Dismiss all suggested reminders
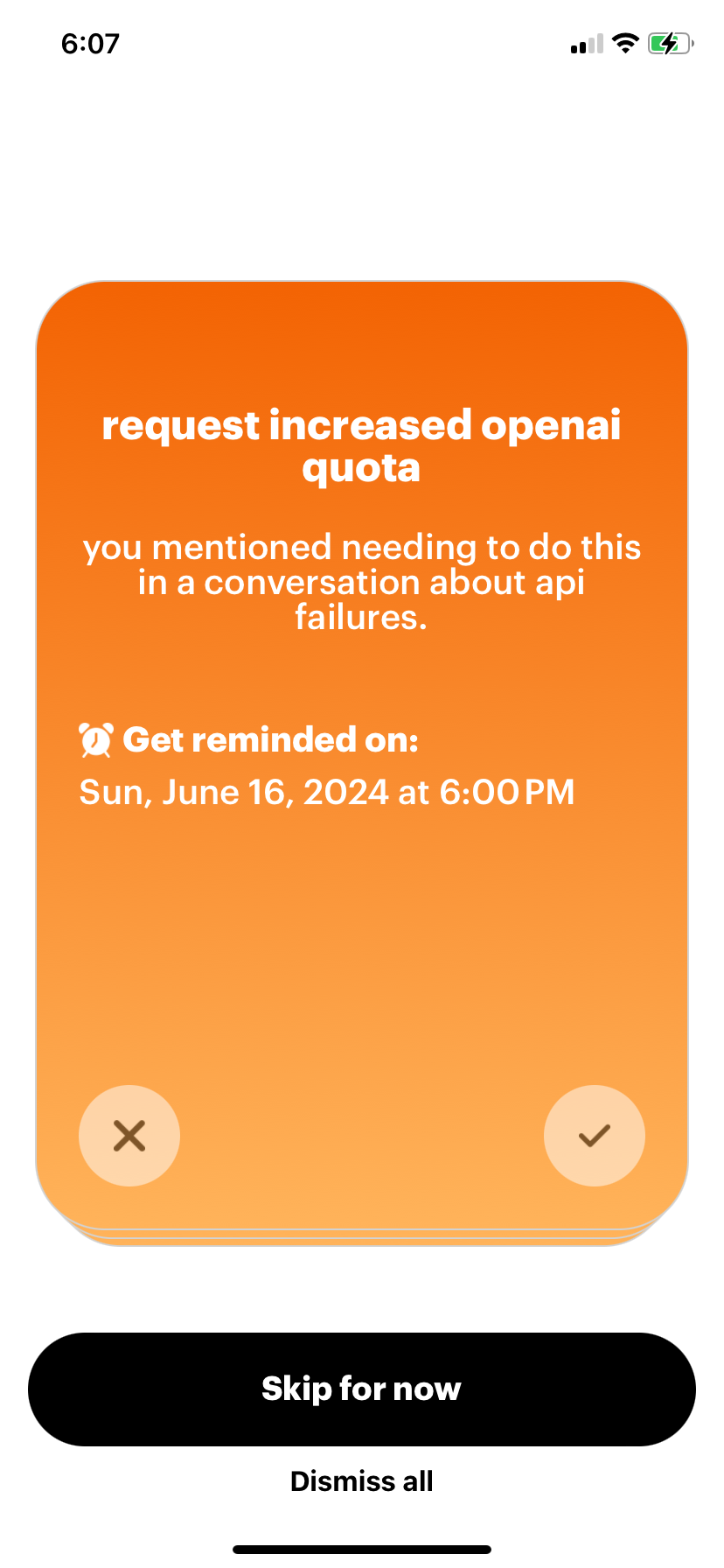This screenshot has height=1568, width=724. tap(362, 1481)
